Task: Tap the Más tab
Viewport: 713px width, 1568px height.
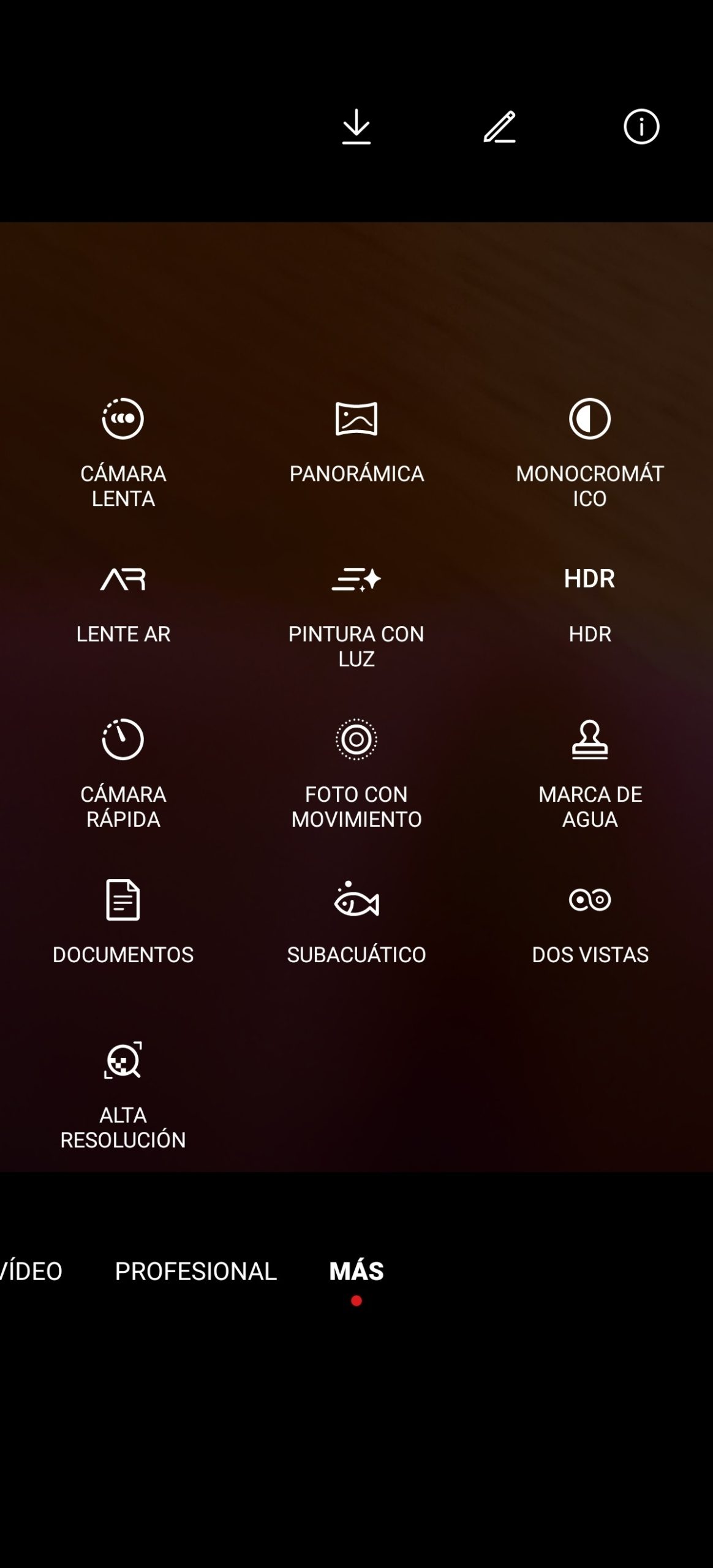Action: coord(356,1271)
